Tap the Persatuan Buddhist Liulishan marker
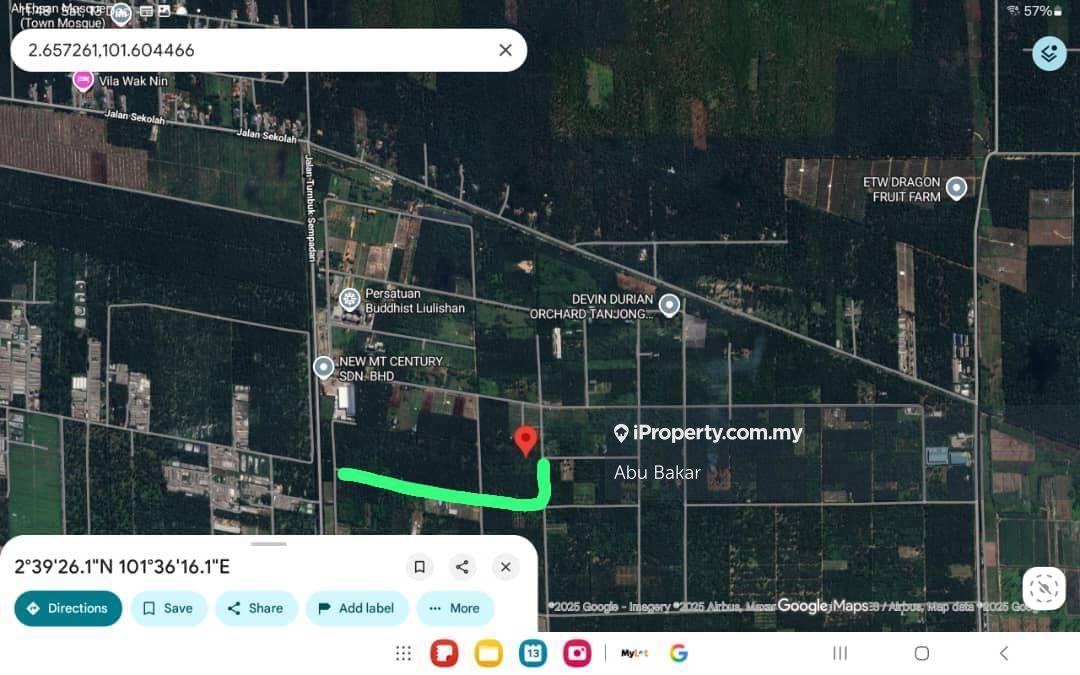This screenshot has height=675, width=1080. (x=349, y=298)
